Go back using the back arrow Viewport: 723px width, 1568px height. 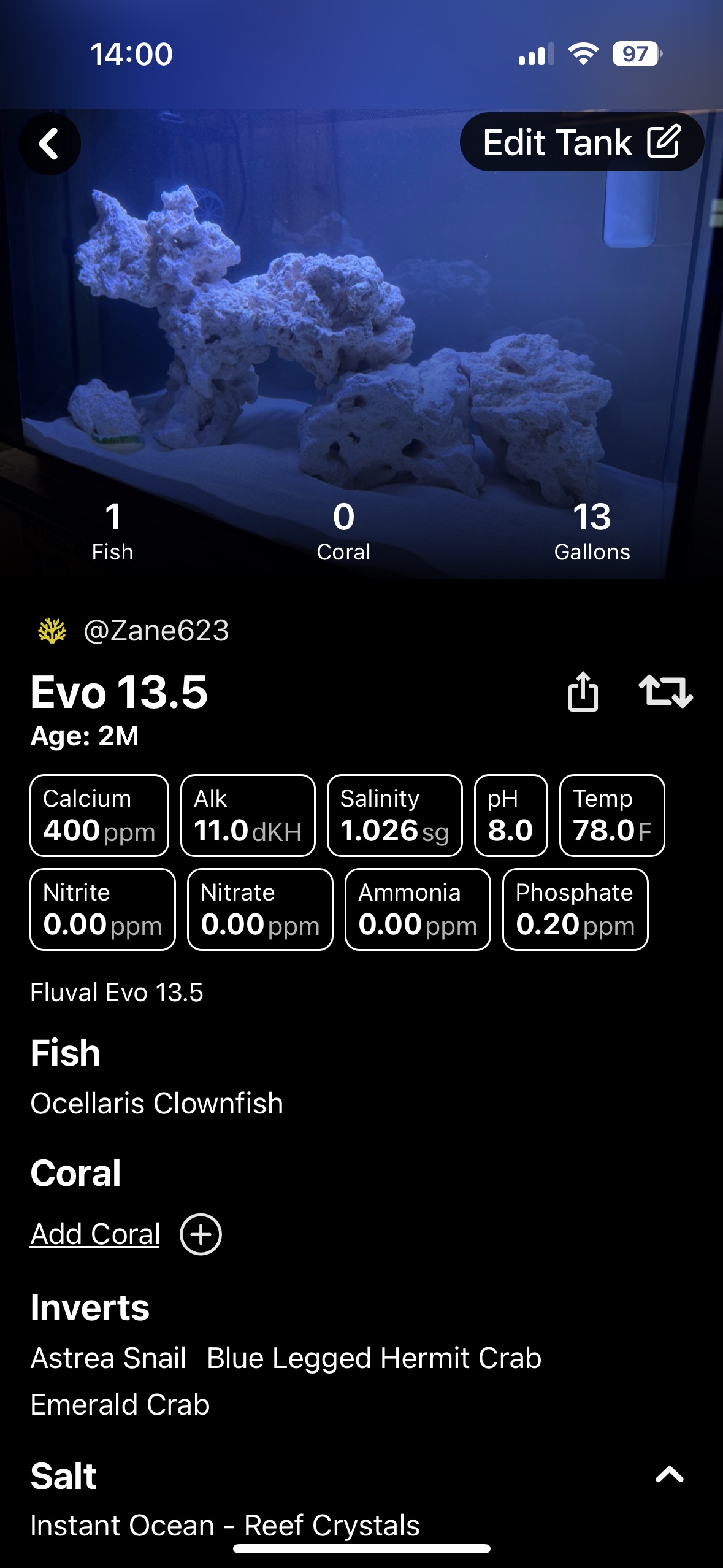click(50, 144)
